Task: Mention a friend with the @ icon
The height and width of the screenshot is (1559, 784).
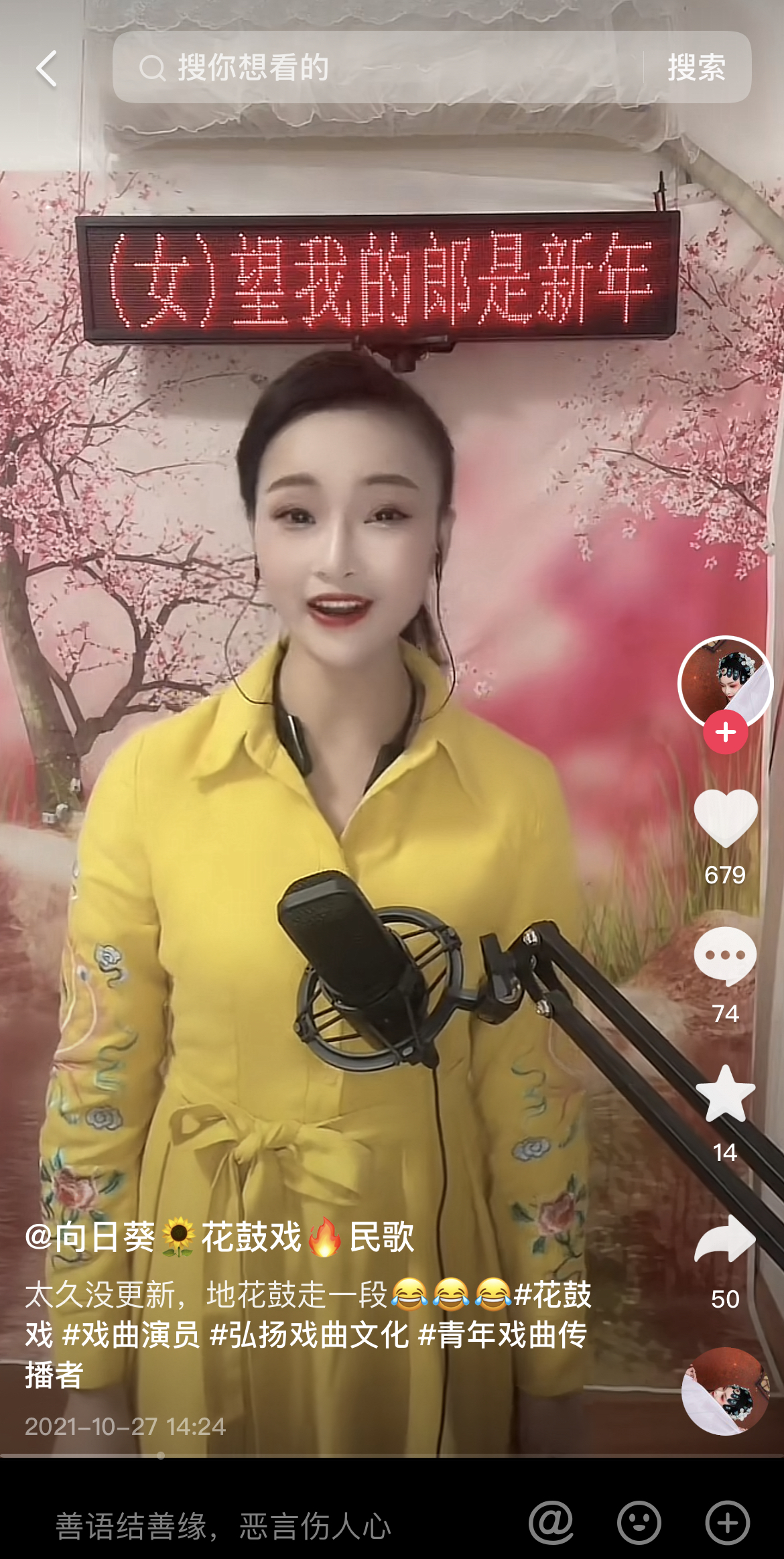Action: [x=551, y=1523]
